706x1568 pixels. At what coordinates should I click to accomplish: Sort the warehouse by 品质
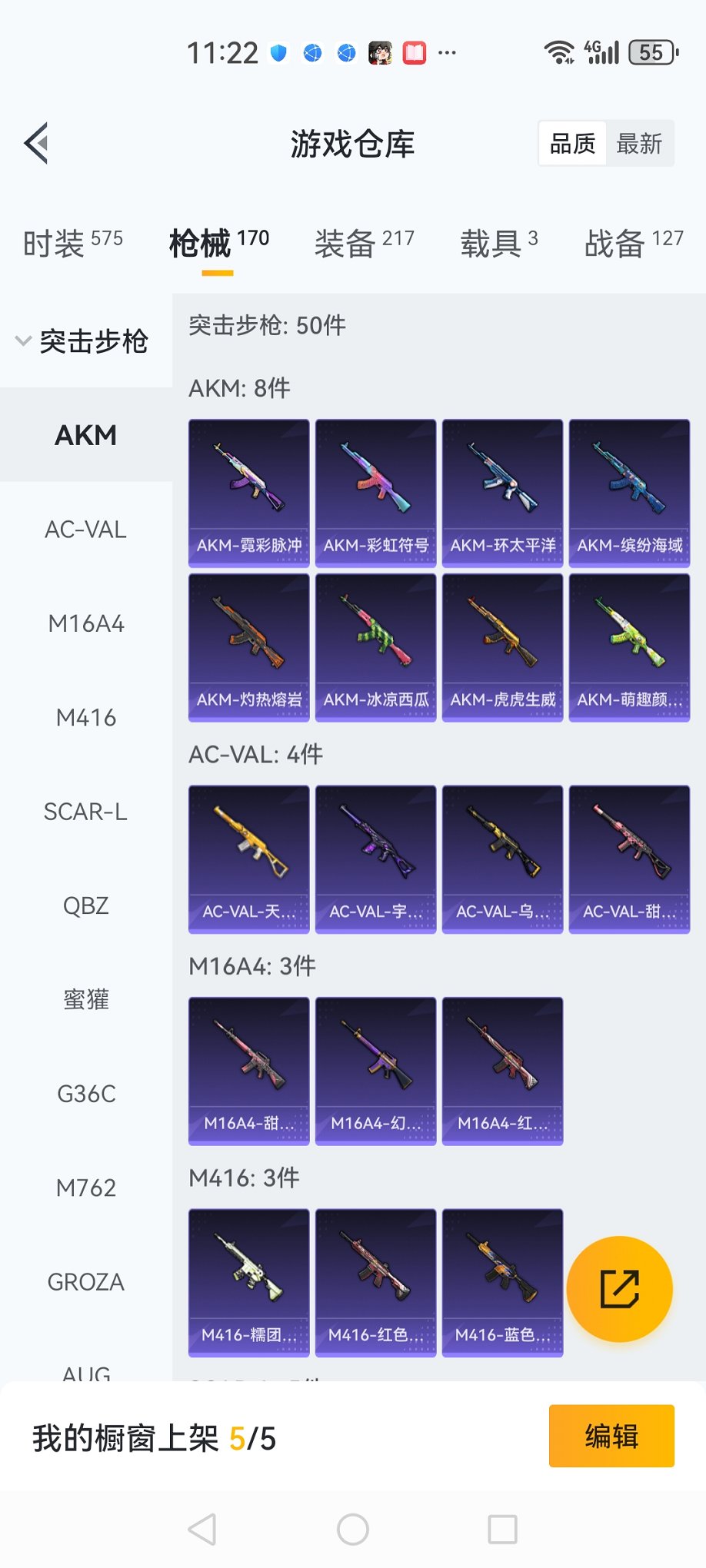[x=573, y=144]
